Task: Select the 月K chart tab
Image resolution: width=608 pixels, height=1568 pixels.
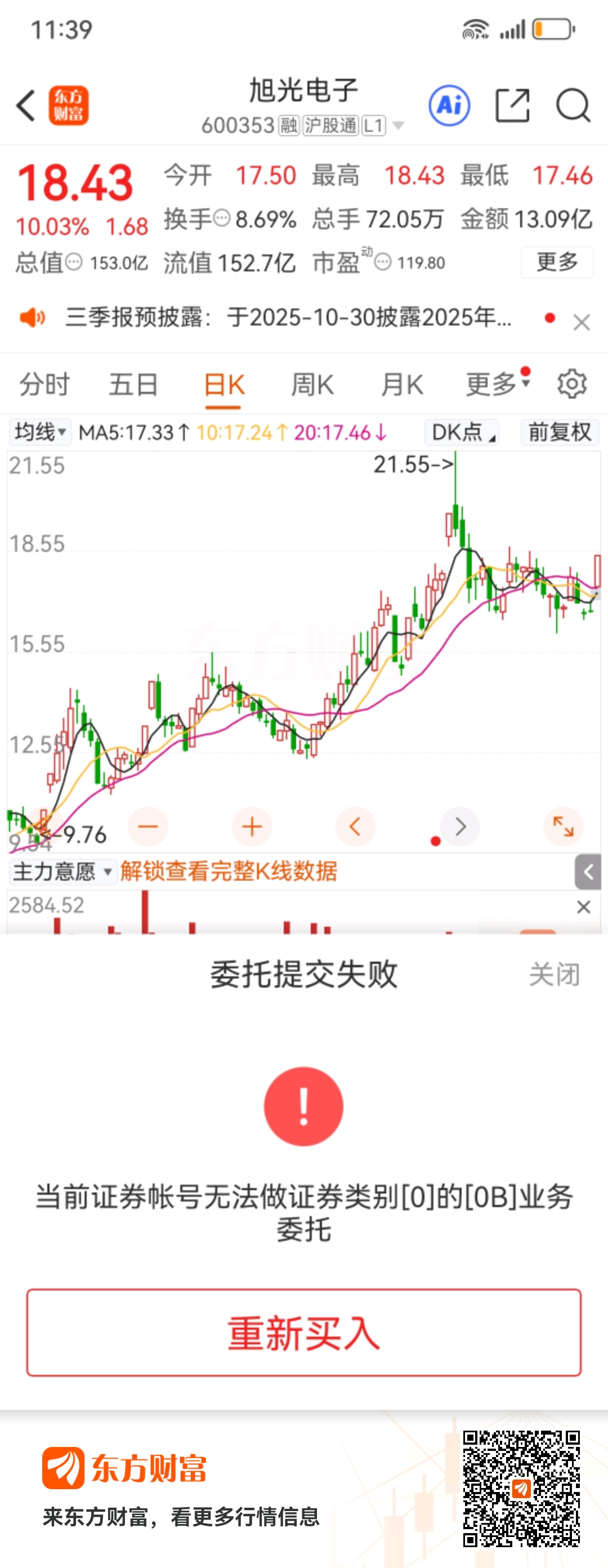Action: 402,385
